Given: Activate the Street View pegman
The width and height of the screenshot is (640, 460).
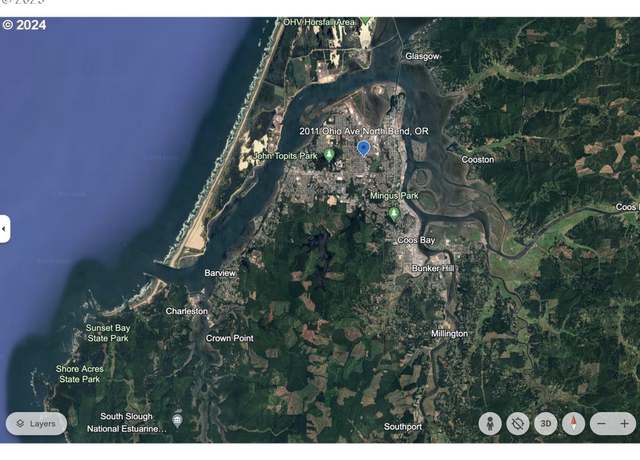Looking at the screenshot, I should point(490,423).
